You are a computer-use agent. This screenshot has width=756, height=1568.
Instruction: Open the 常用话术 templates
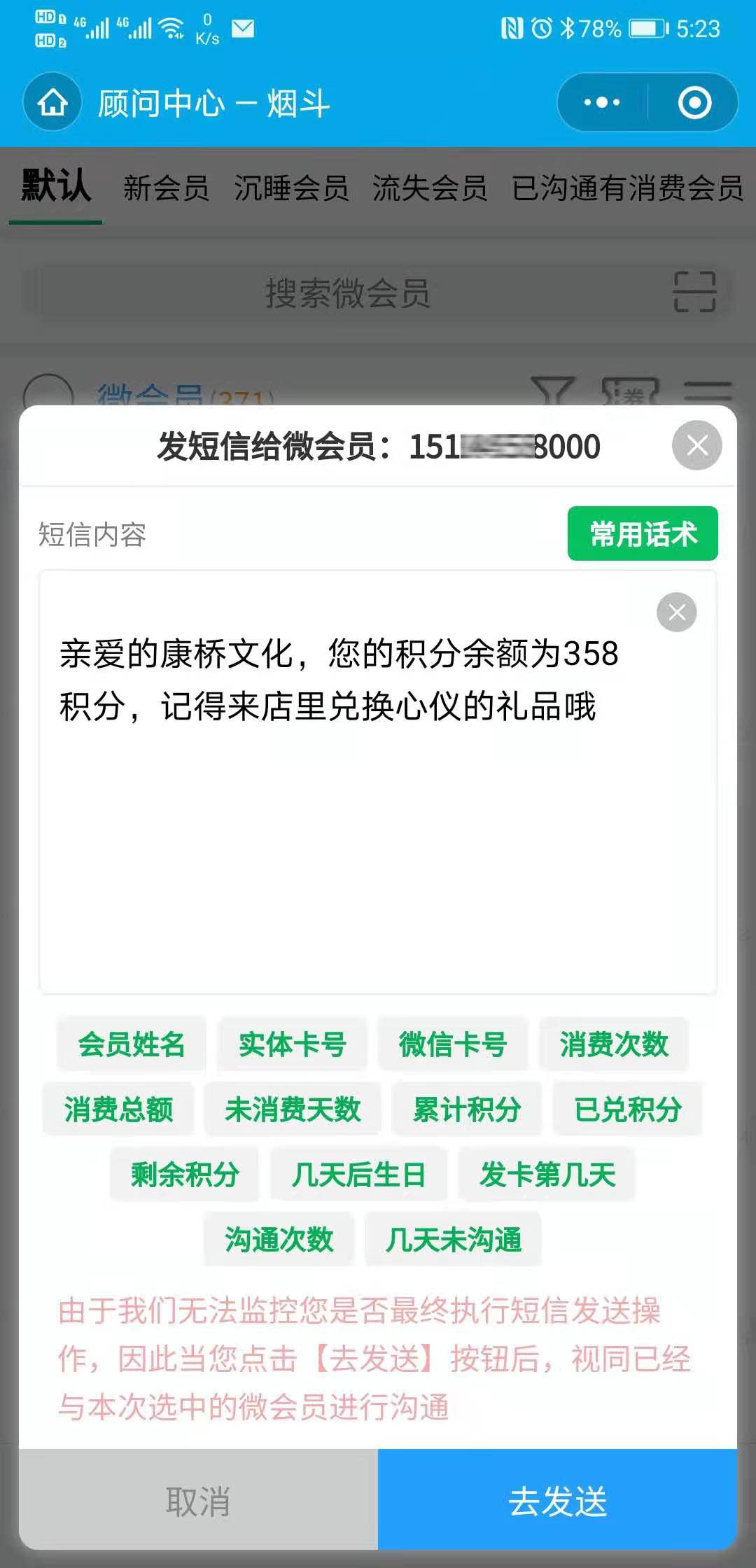[x=643, y=533]
